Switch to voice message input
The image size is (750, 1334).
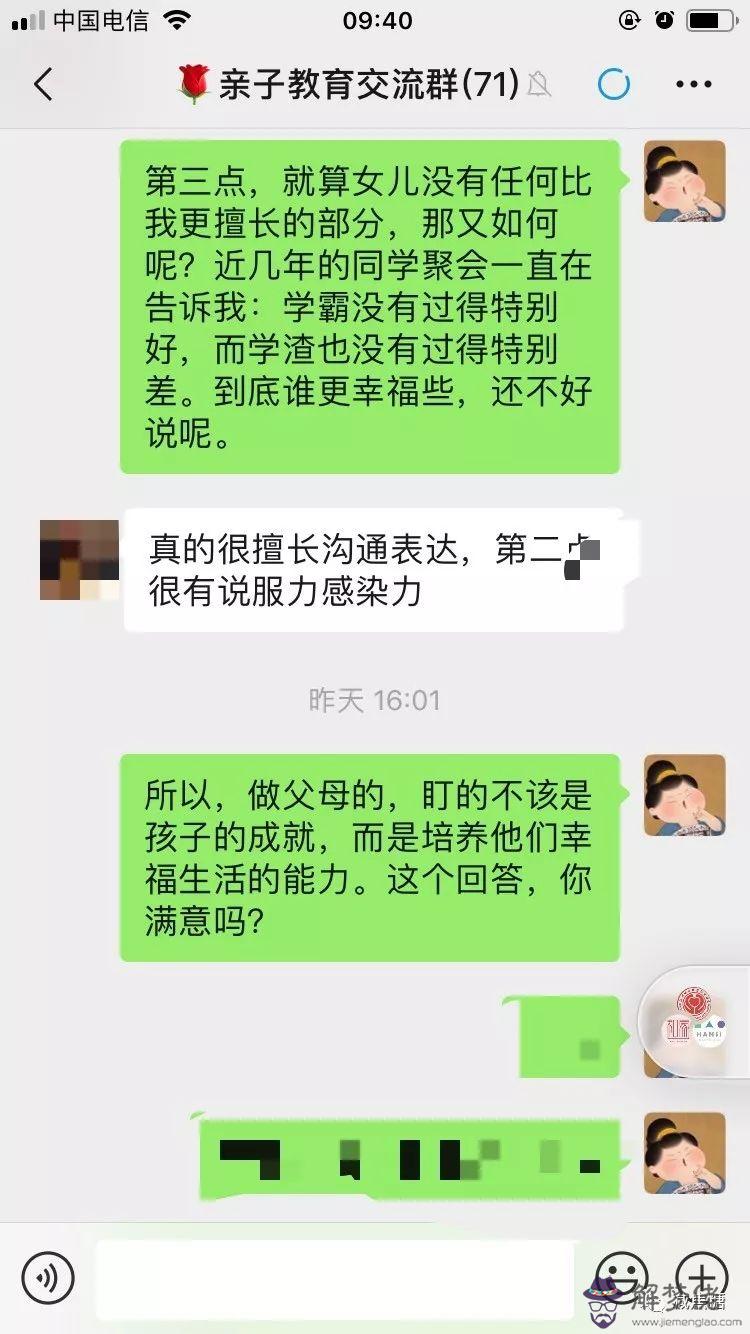pos(48,1277)
